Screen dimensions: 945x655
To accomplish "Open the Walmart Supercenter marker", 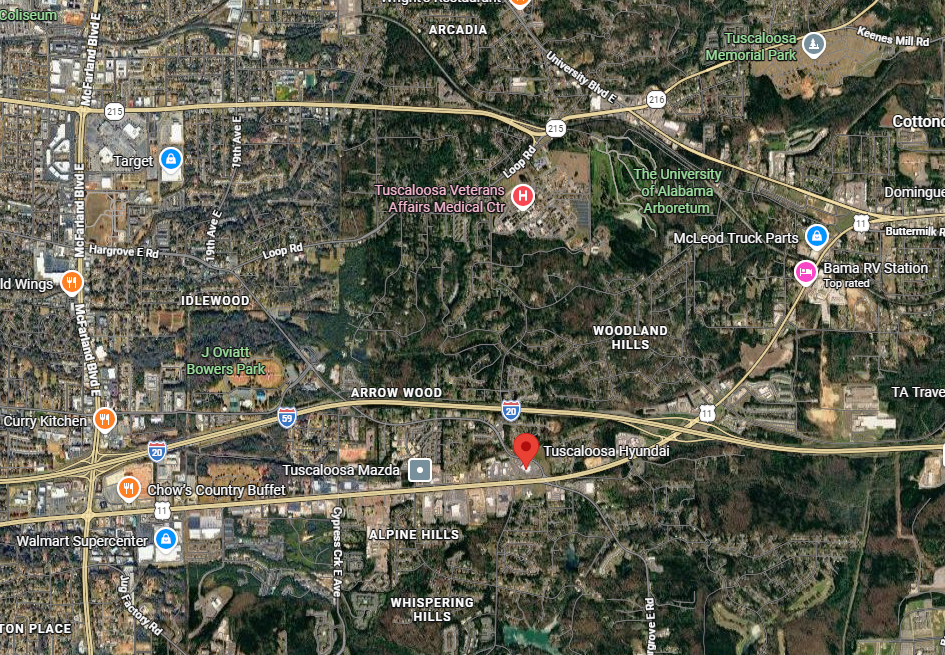I will click(x=166, y=540).
